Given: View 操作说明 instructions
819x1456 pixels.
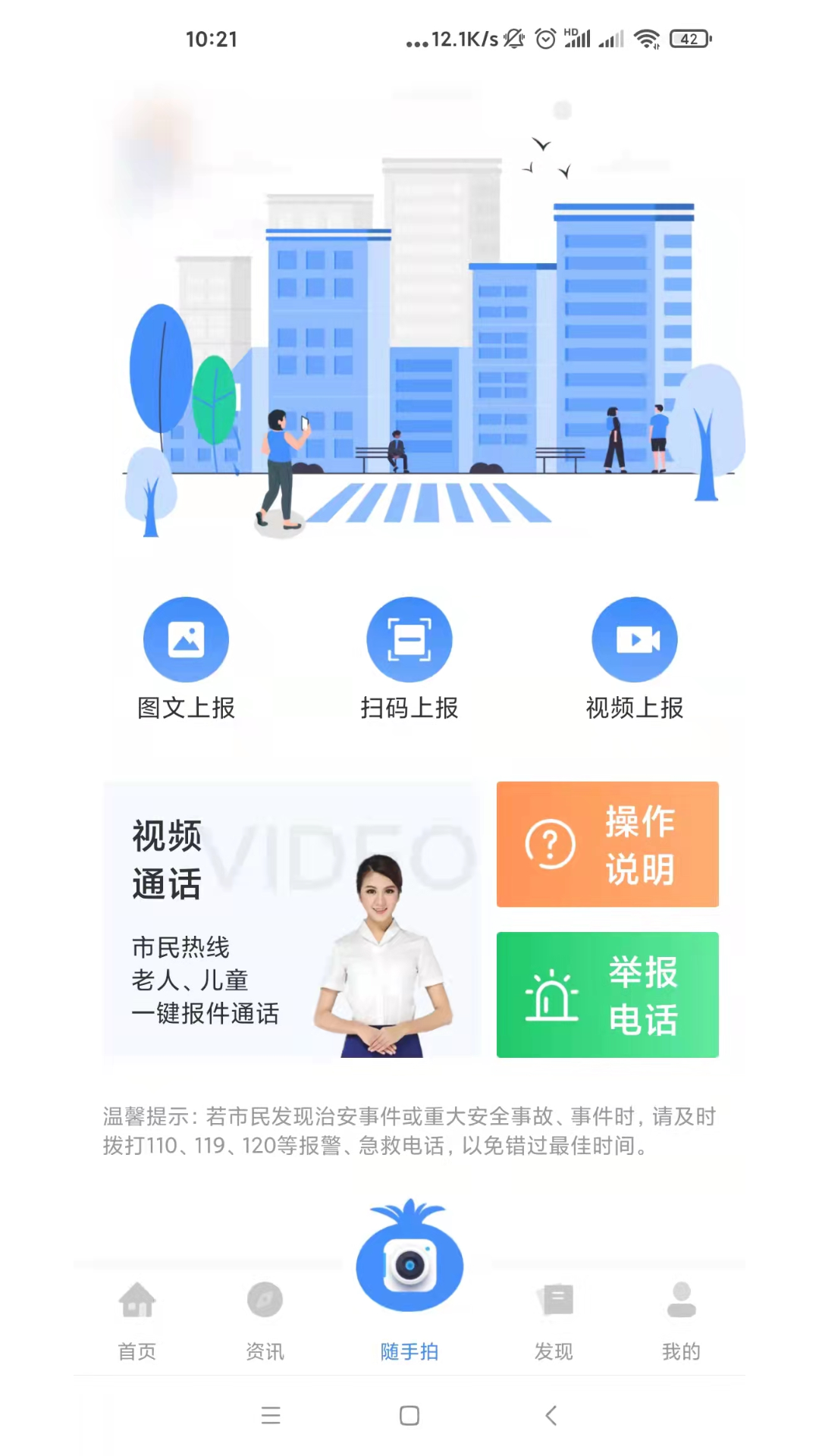Looking at the screenshot, I should [607, 844].
